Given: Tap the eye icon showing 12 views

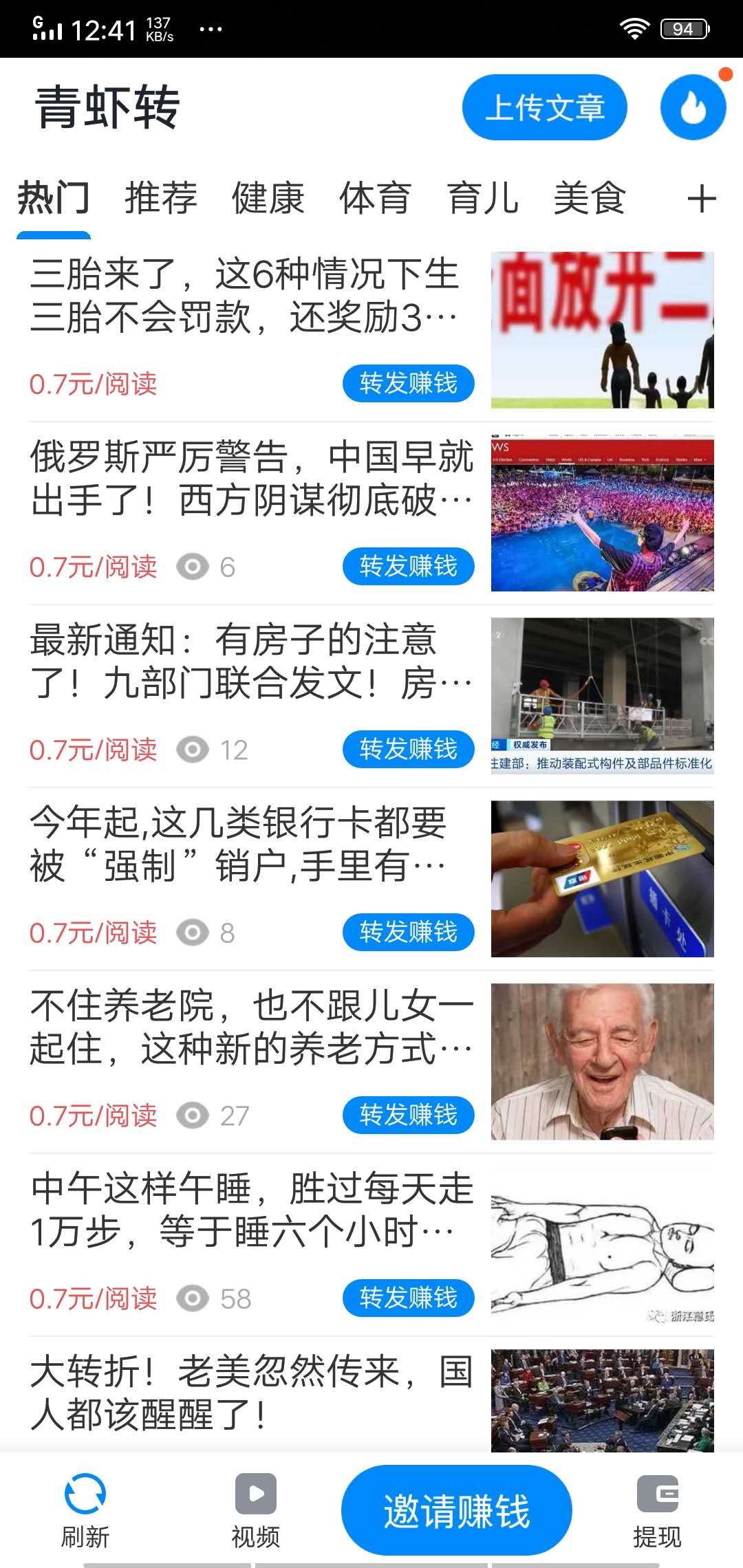Looking at the screenshot, I should pos(193,750).
